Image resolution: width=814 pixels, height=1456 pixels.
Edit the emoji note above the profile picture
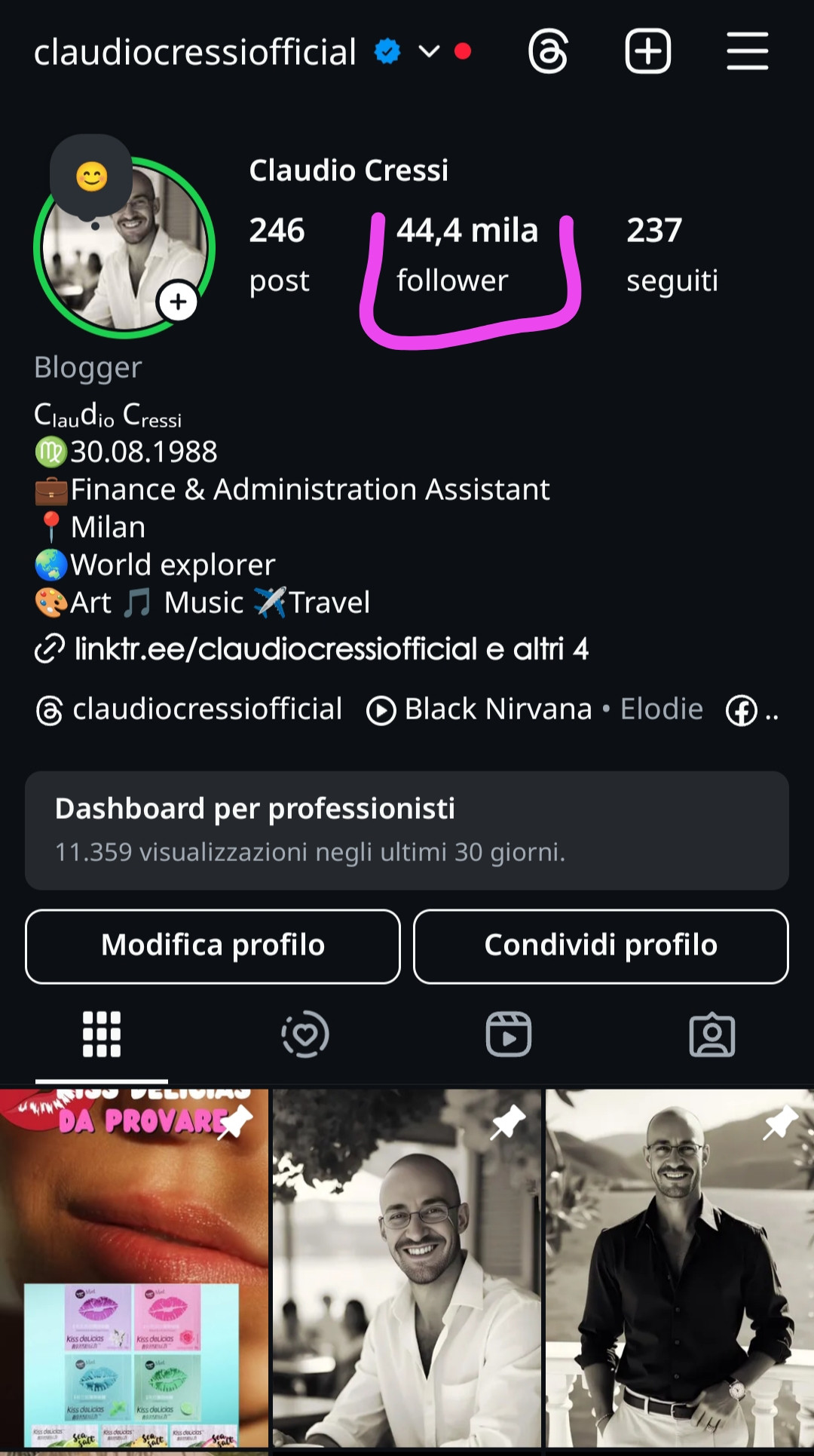(91, 177)
